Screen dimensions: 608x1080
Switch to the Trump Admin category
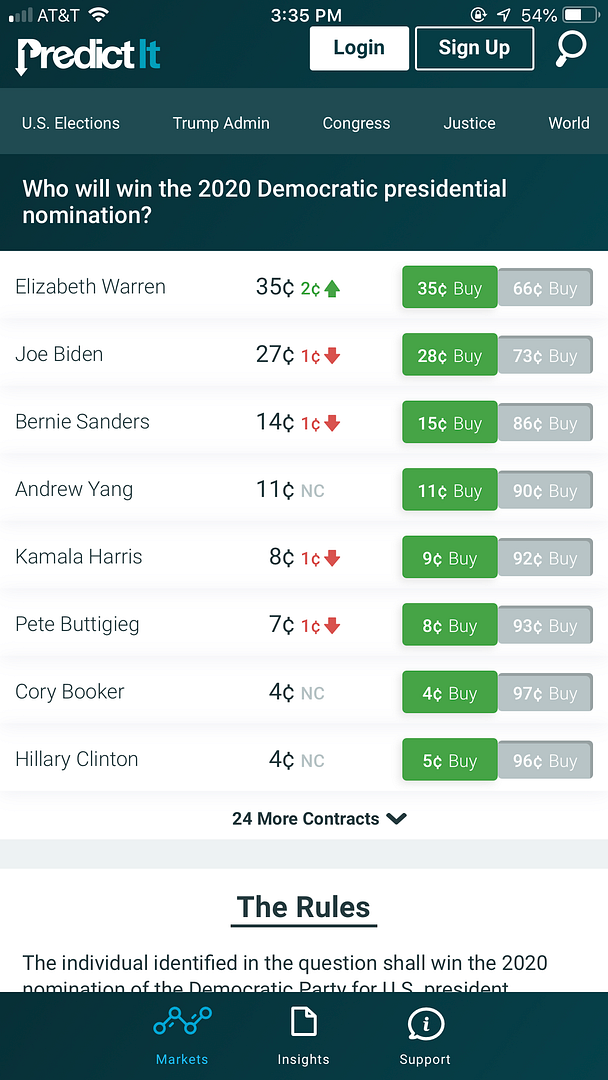point(221,123)
